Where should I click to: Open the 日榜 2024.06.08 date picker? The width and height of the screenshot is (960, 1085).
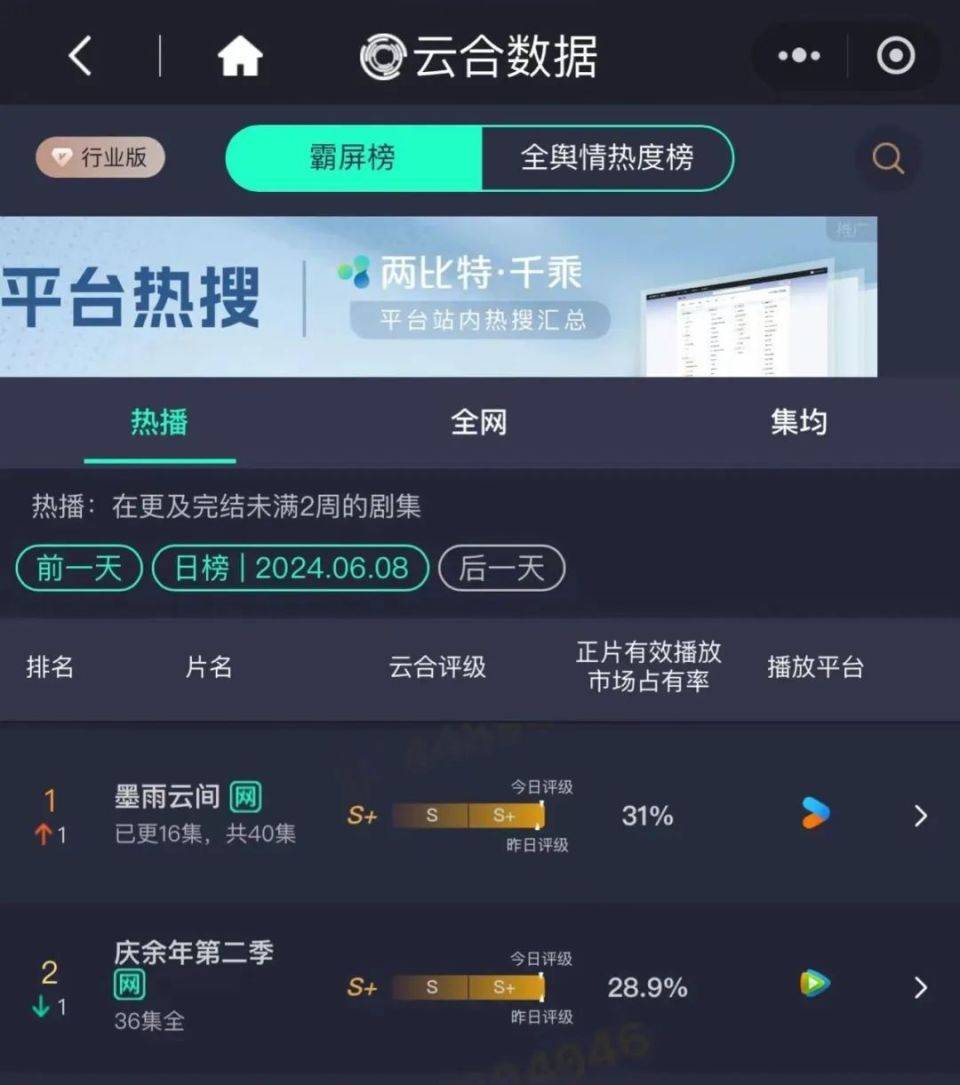291,569
